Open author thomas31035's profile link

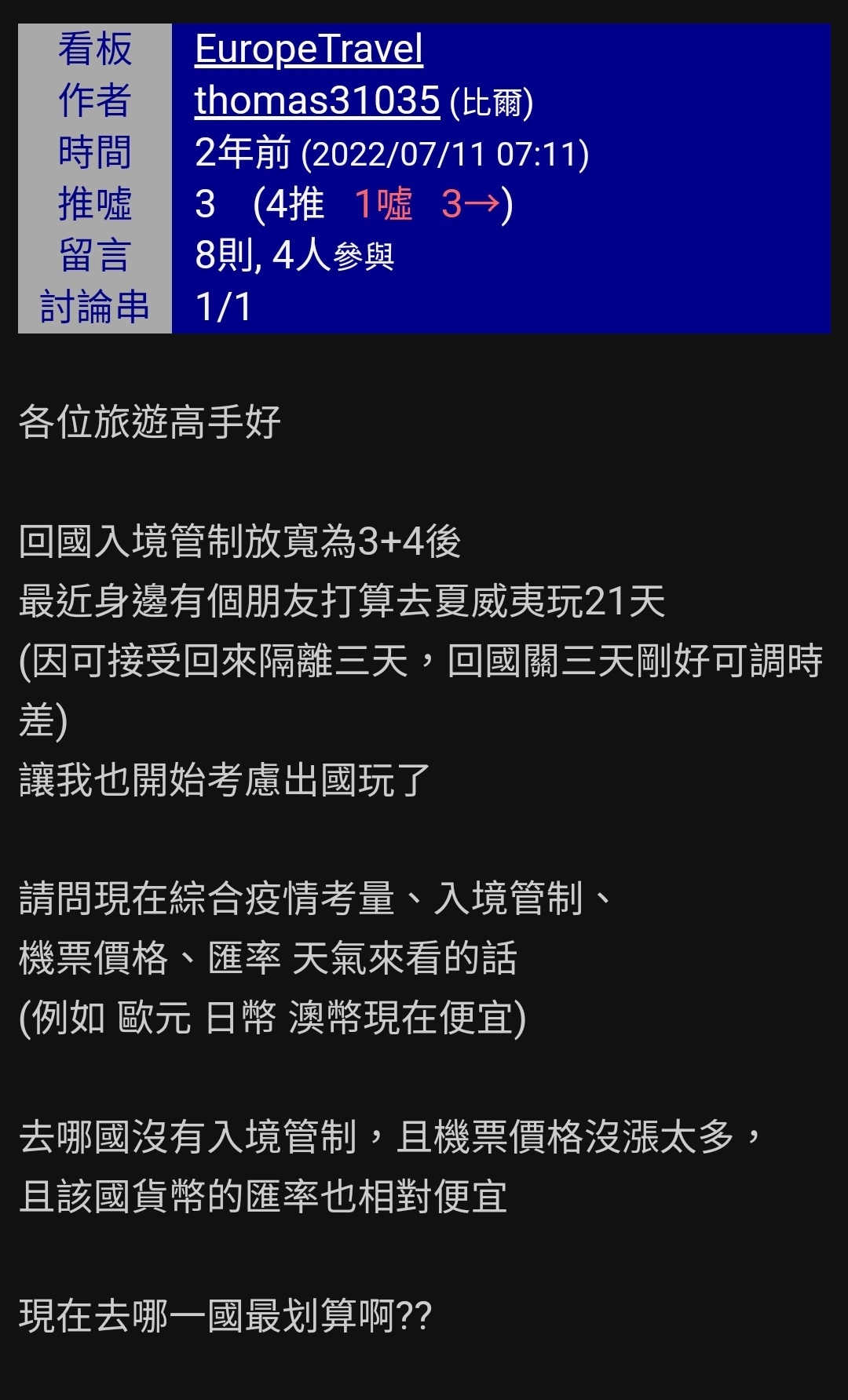pyautogui.click(x=316, y=100)
